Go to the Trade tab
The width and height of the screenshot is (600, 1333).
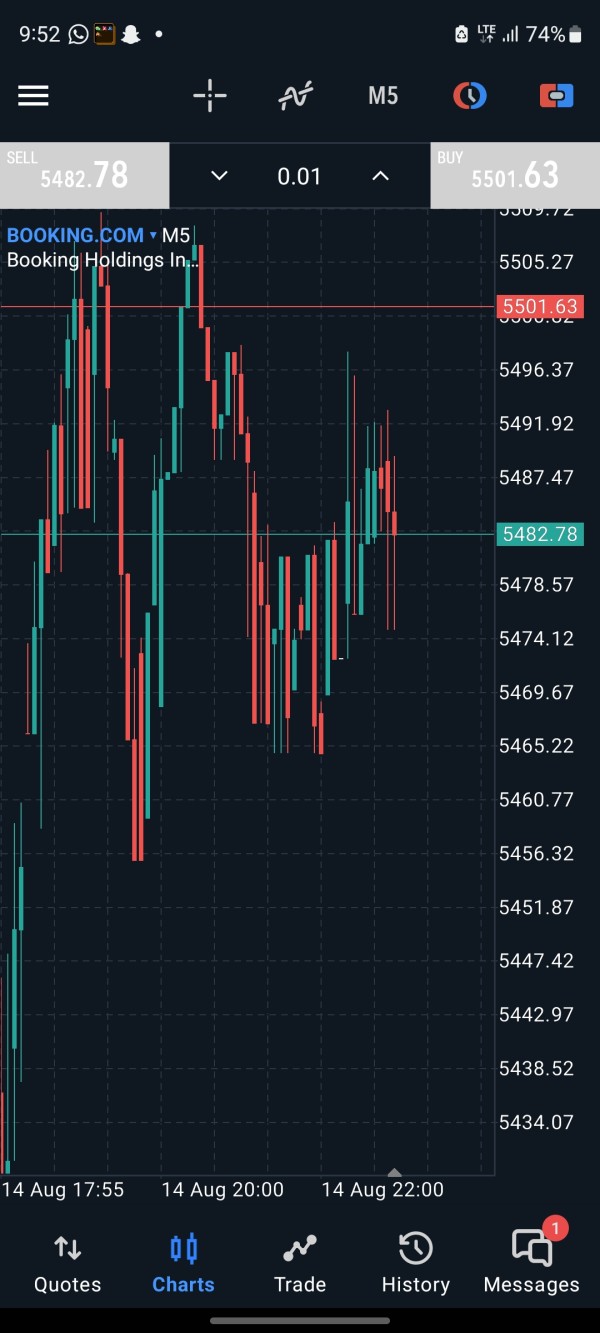click(x=300, y=1264)
